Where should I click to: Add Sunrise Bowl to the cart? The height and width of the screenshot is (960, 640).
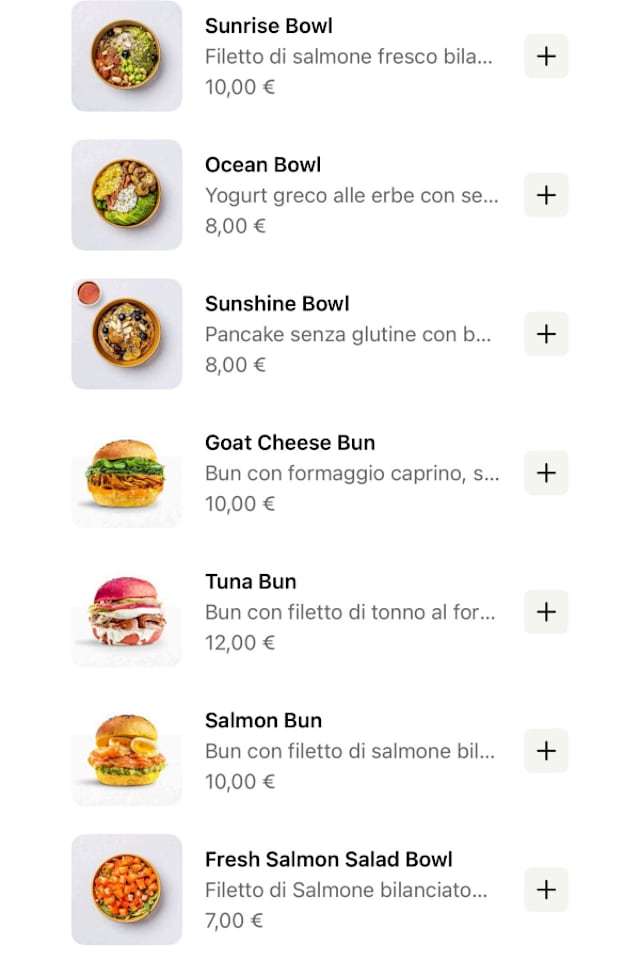click(x=546, y=56)
